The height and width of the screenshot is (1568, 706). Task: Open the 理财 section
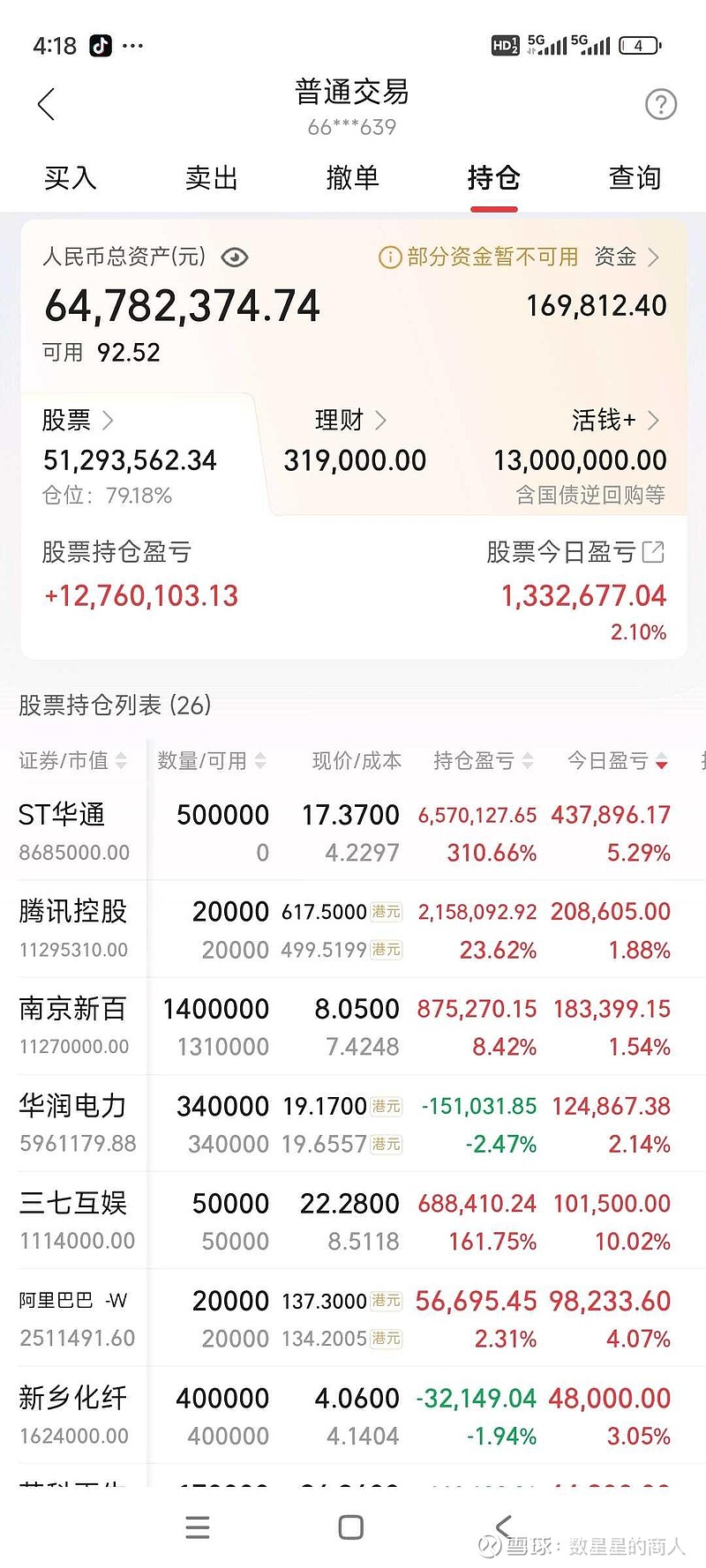350,421
